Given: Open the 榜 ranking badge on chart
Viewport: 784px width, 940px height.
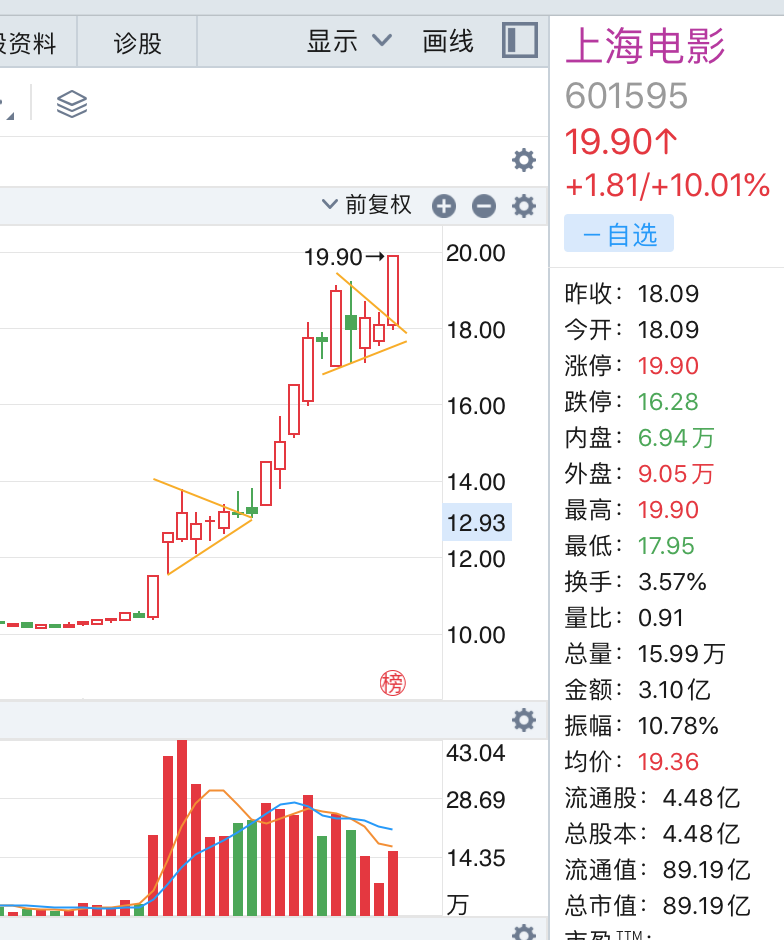Looking at the screenshot, I should click(393, 683).
